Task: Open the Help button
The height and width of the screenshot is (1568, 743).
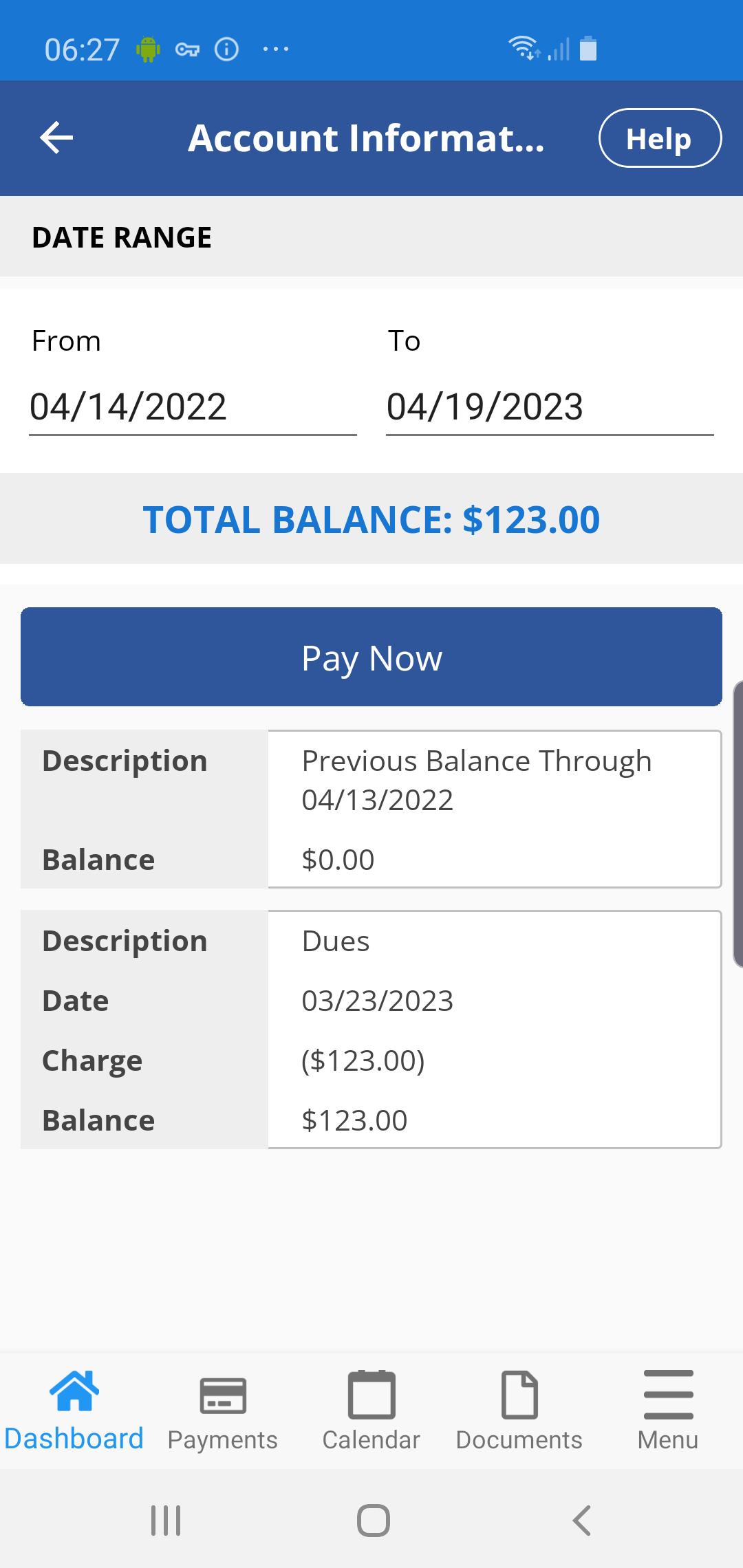Action: pyautogui.click(x=660, y=138)
